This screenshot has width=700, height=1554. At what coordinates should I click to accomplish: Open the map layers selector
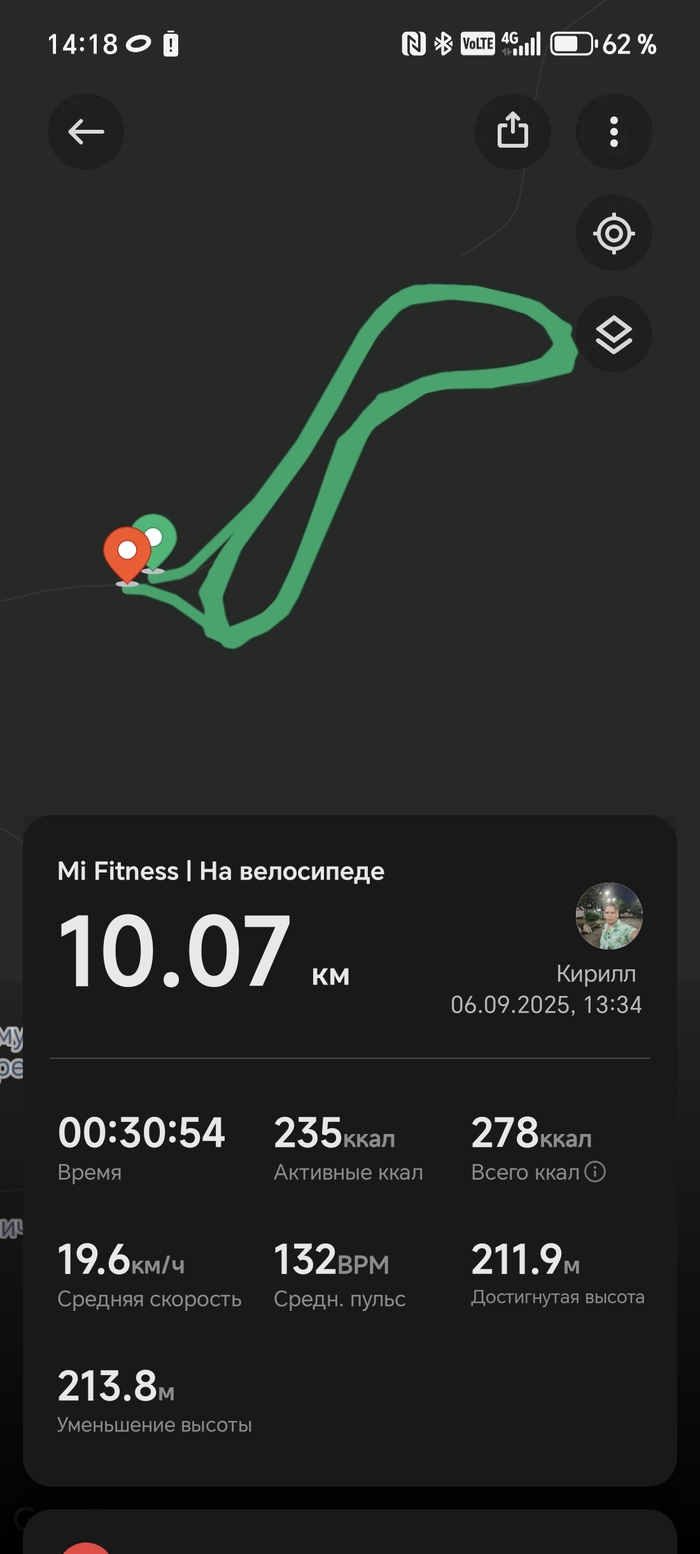click(x=614, y=335)
